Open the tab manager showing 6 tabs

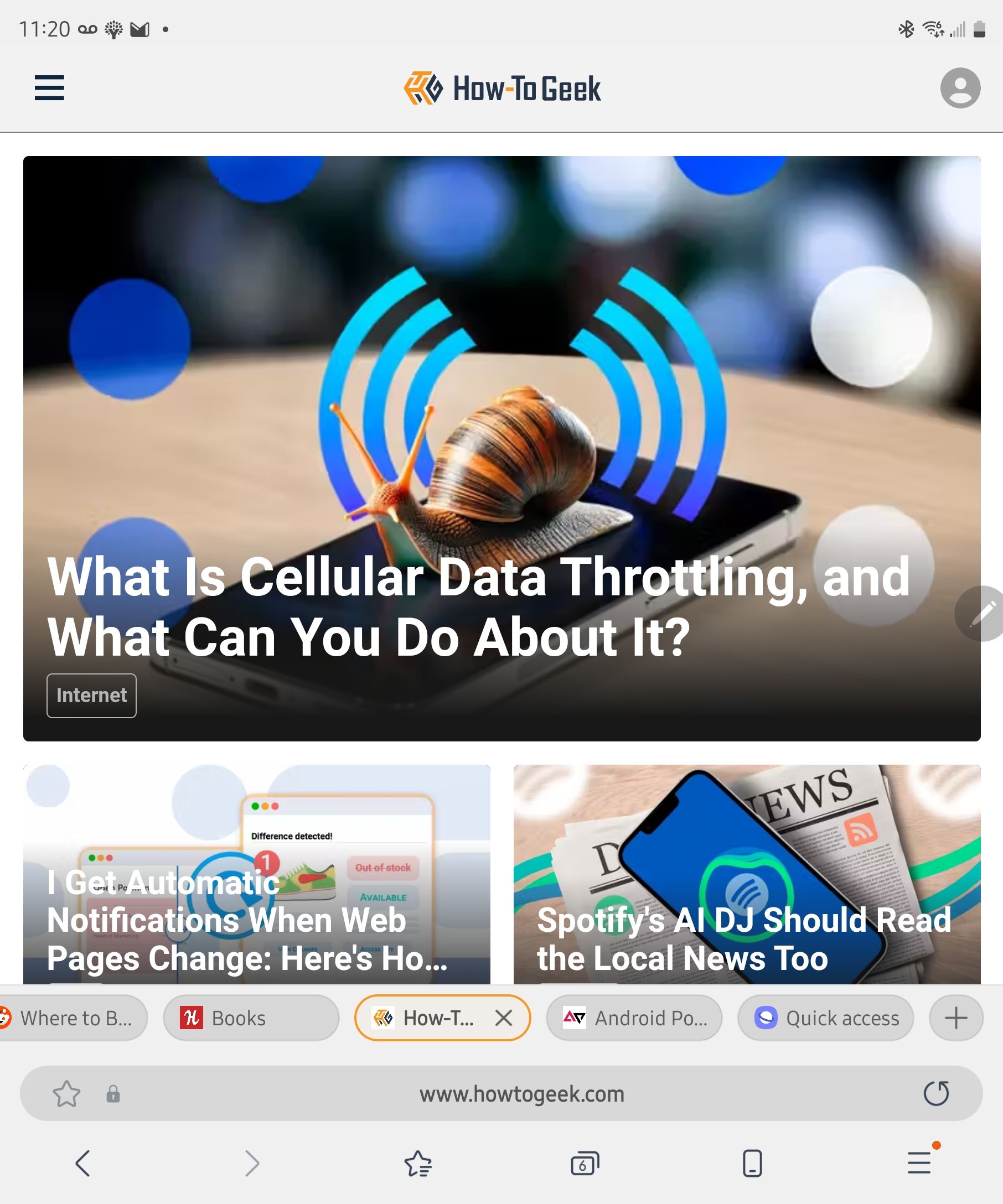tap(585, 1163)
